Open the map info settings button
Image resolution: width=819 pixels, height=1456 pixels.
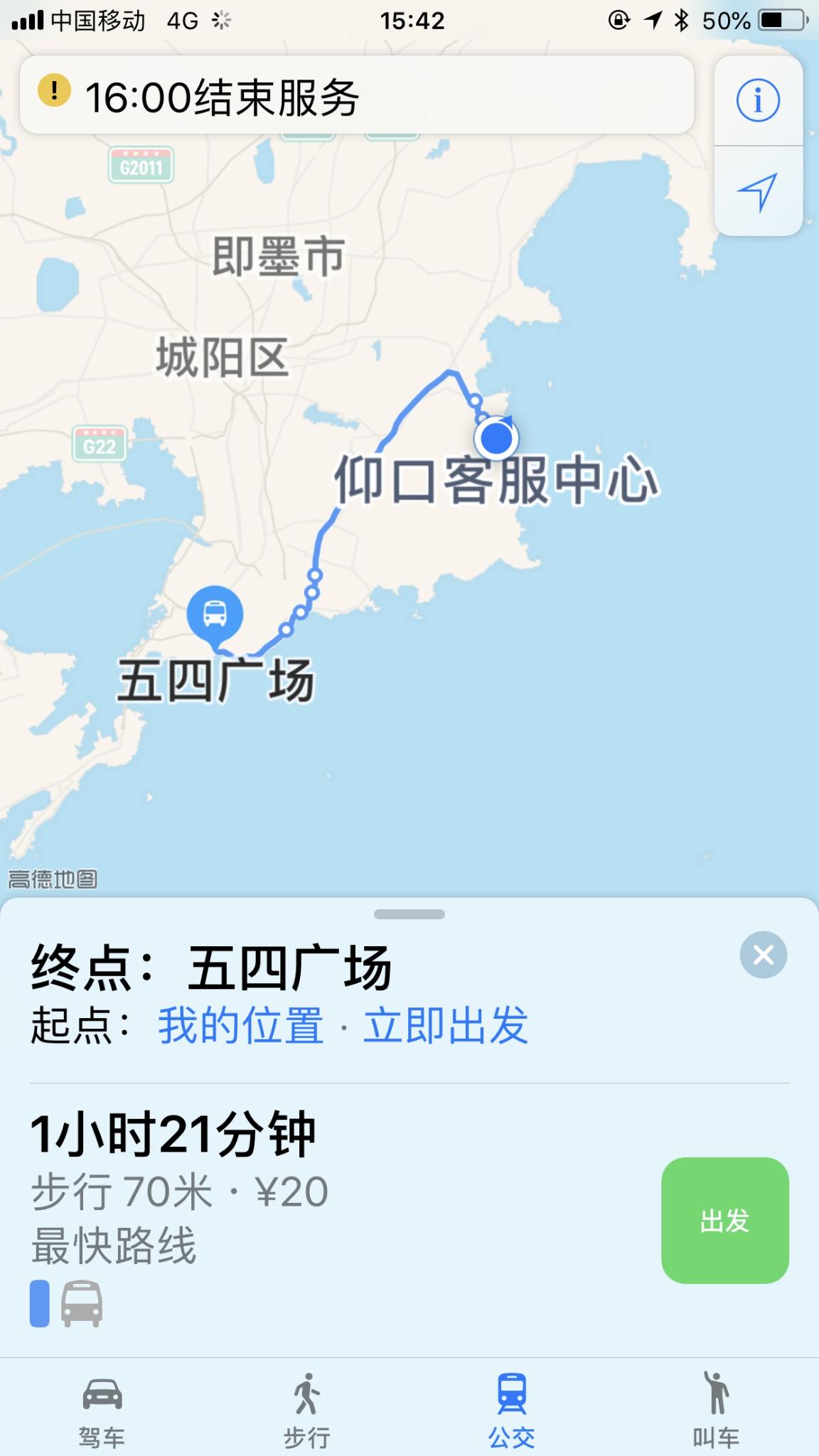pos(758,100)
